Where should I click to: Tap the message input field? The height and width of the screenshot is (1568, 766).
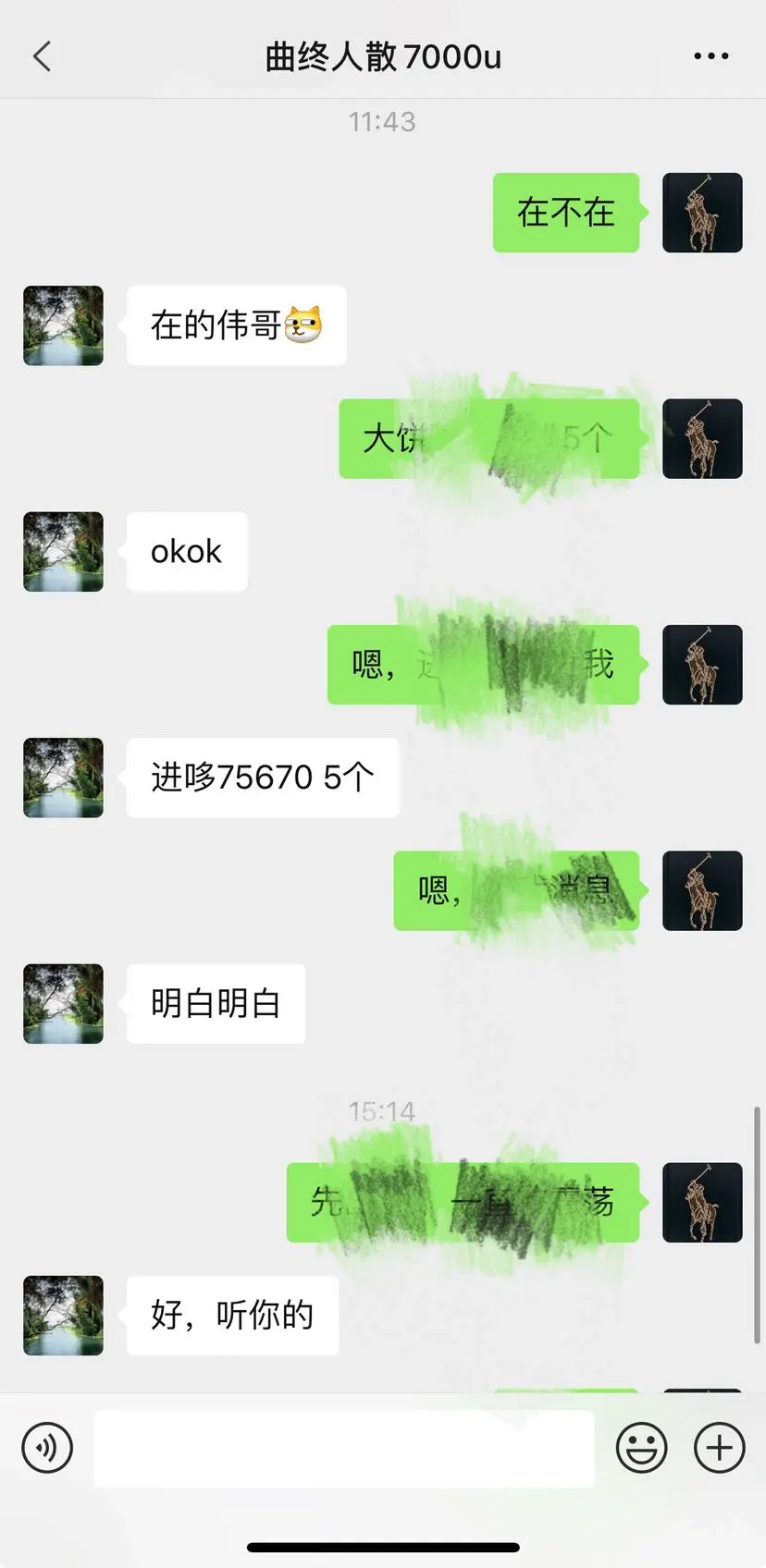tap(344, 1447)
